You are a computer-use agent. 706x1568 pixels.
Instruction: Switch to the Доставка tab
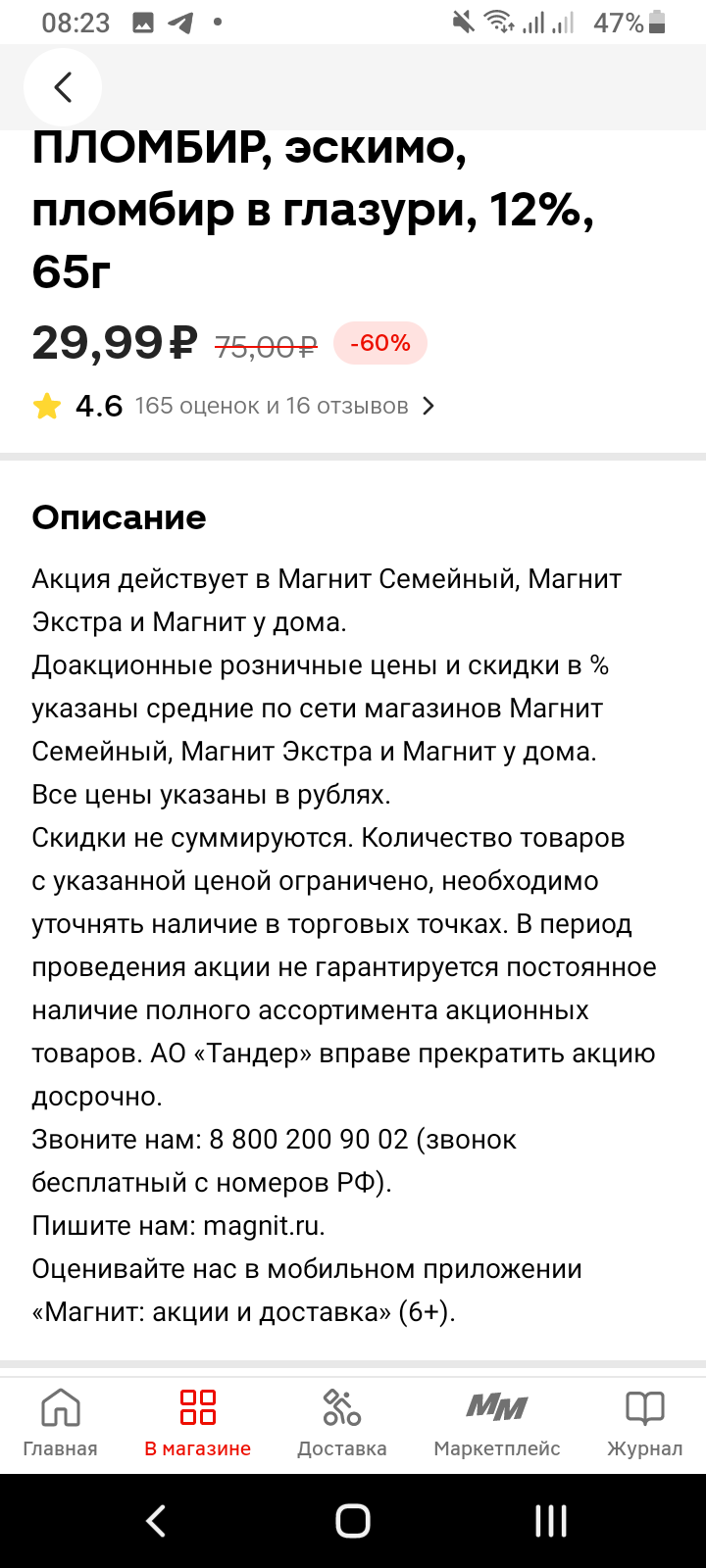pos(342,1424)
